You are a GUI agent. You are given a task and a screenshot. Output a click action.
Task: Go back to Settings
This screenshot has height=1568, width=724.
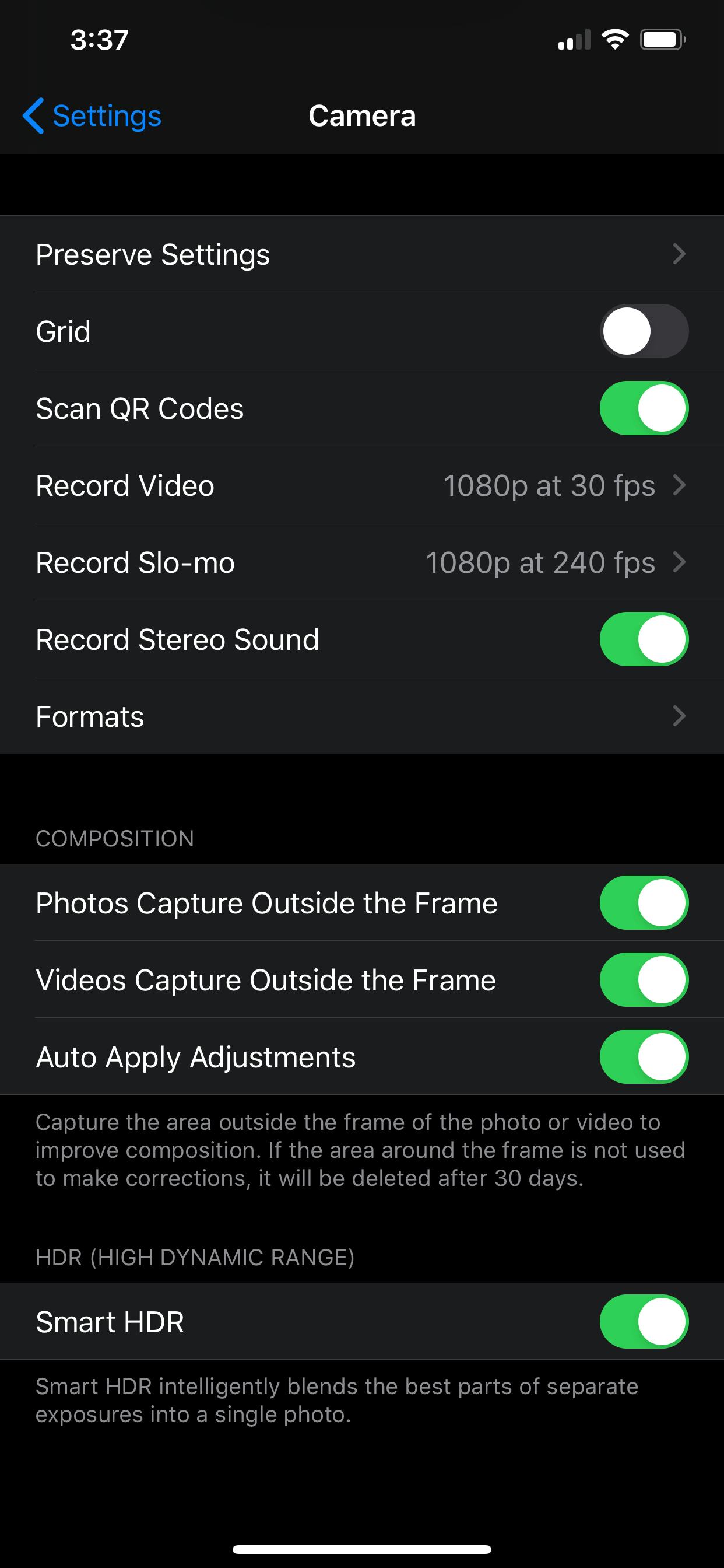[x=93, y=116]
